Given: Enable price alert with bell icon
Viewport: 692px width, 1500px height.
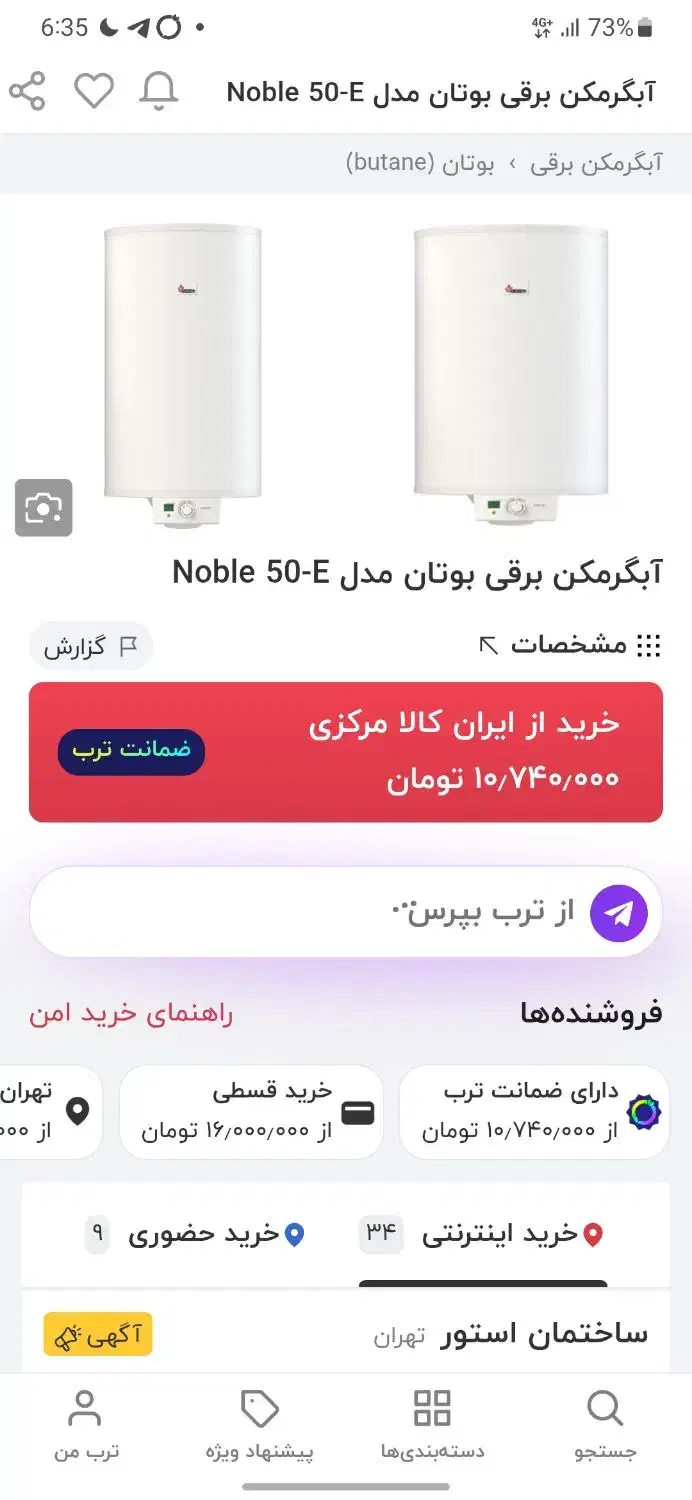Looking at the screenshot, I should click(x=158, y=92).
